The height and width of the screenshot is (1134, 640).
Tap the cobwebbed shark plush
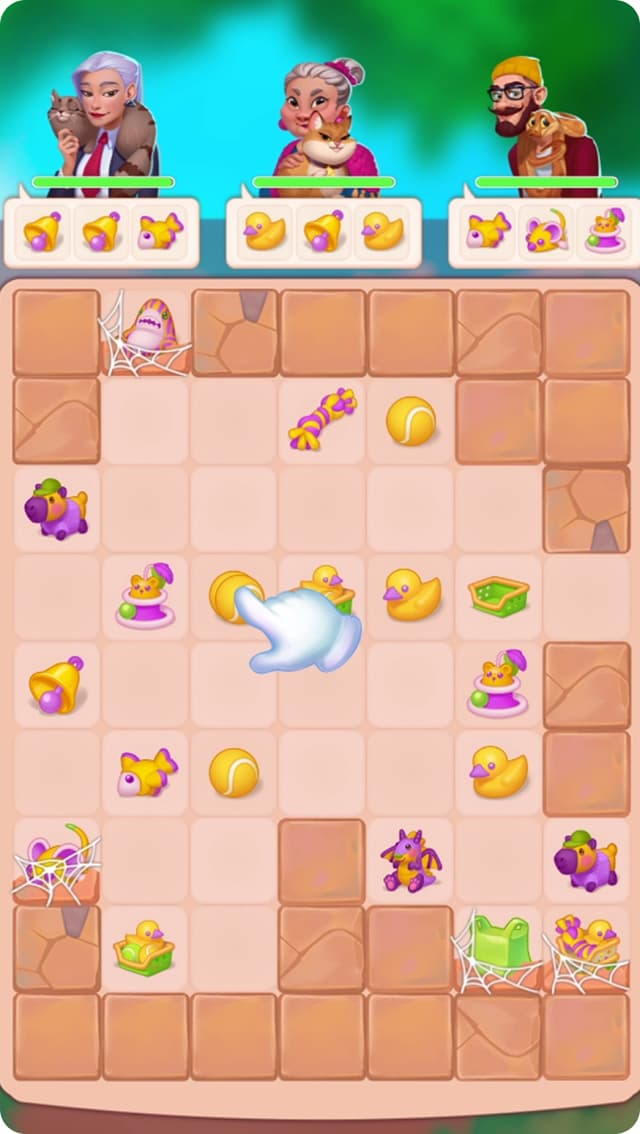click(x=148, y=332)
